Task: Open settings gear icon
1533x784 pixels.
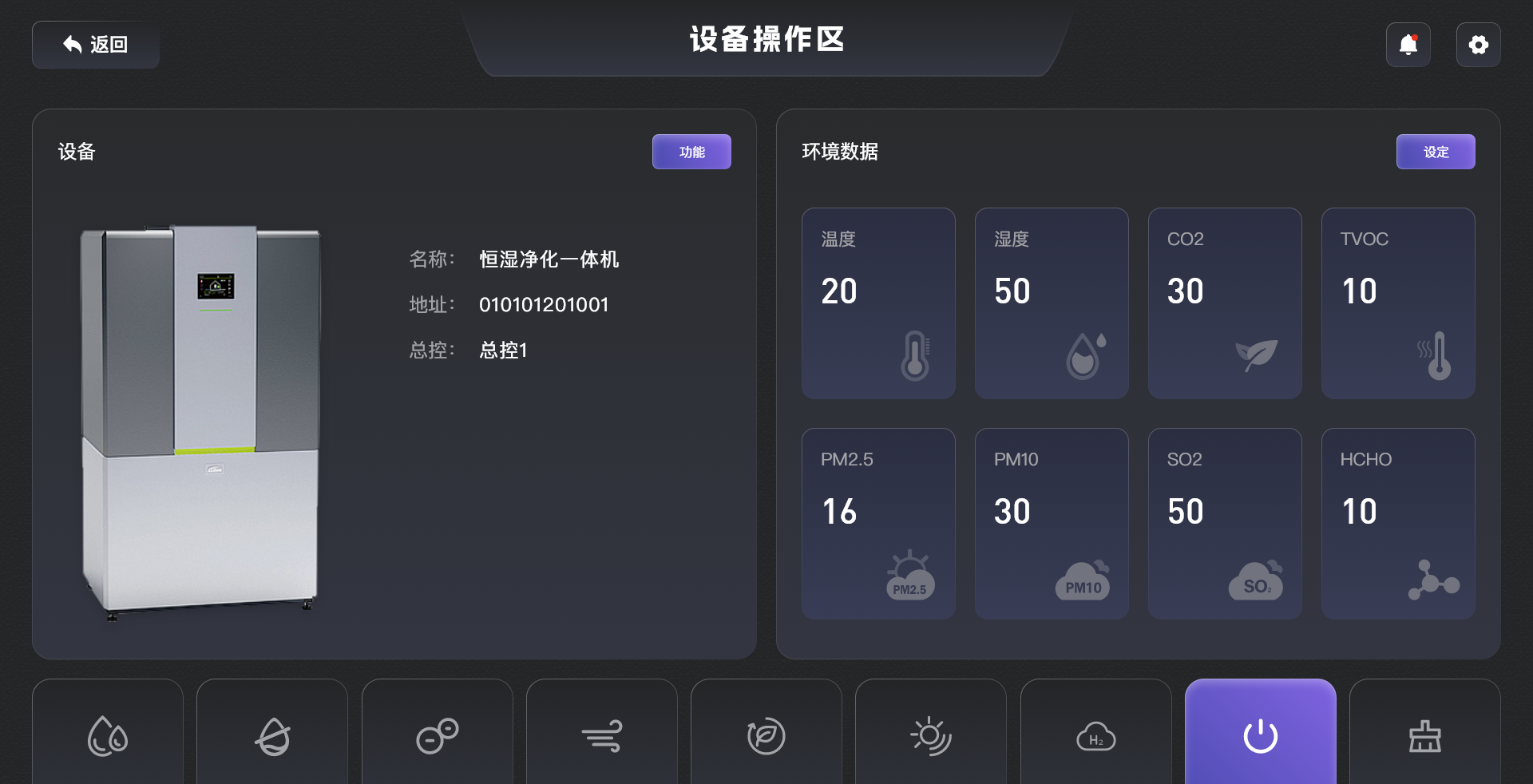Action: point(1478,45)
